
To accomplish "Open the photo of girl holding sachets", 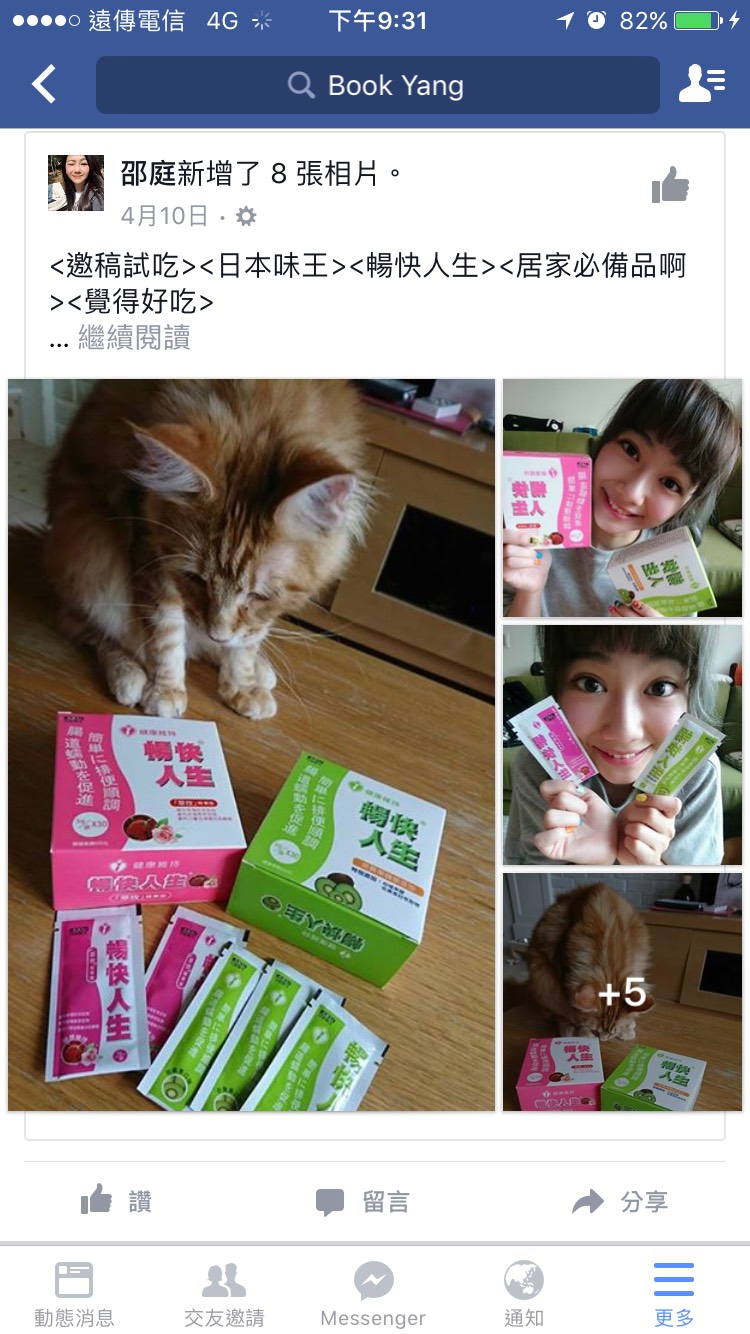I will tap(622, 745).
